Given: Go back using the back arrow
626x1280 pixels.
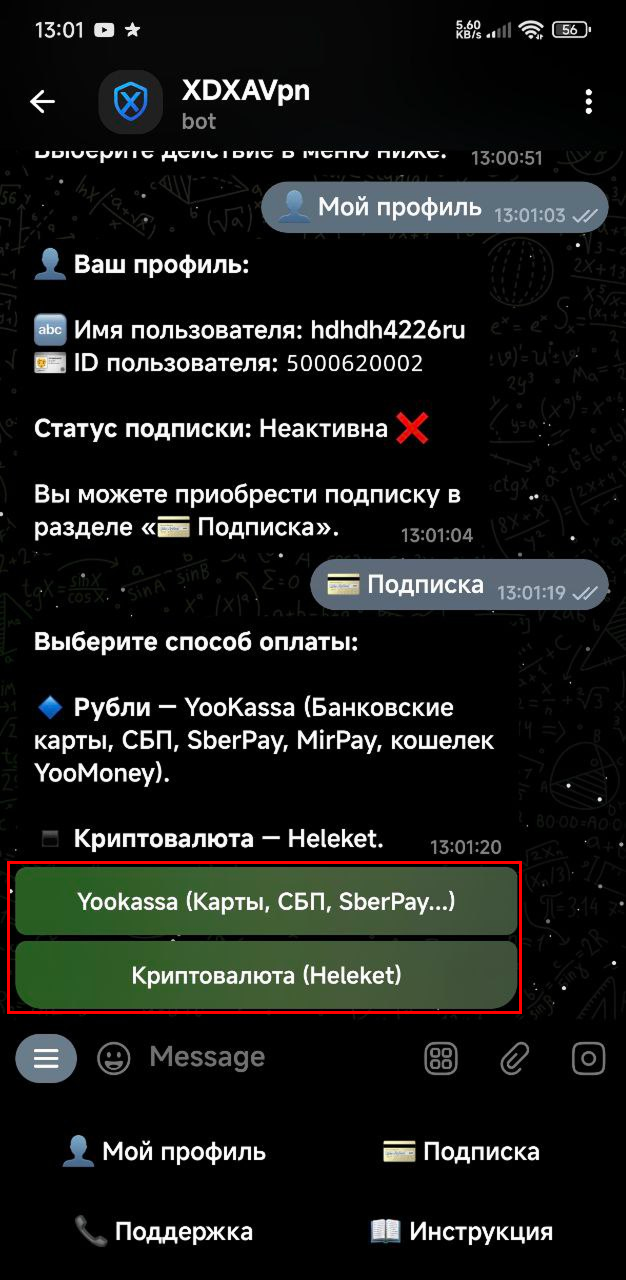Looking at the screenshot, I should click(x=42, y=101).
